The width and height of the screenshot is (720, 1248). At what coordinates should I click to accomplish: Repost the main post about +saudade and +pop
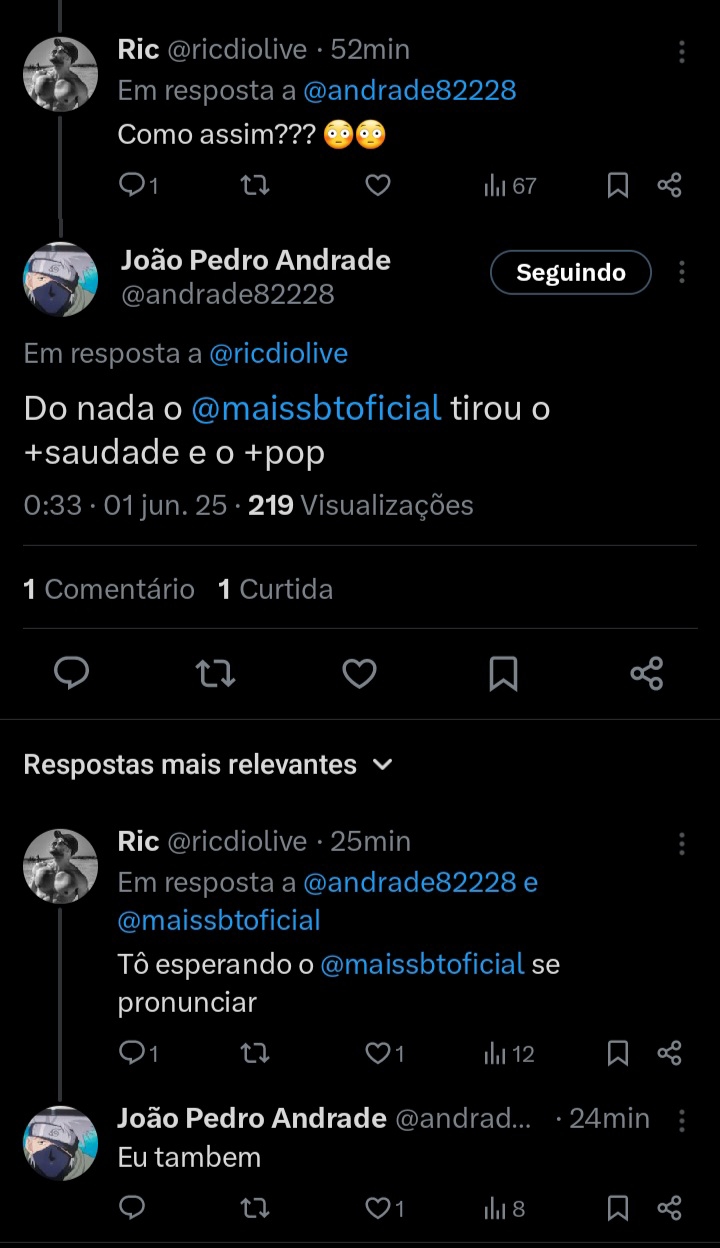[x=215, y=674]
